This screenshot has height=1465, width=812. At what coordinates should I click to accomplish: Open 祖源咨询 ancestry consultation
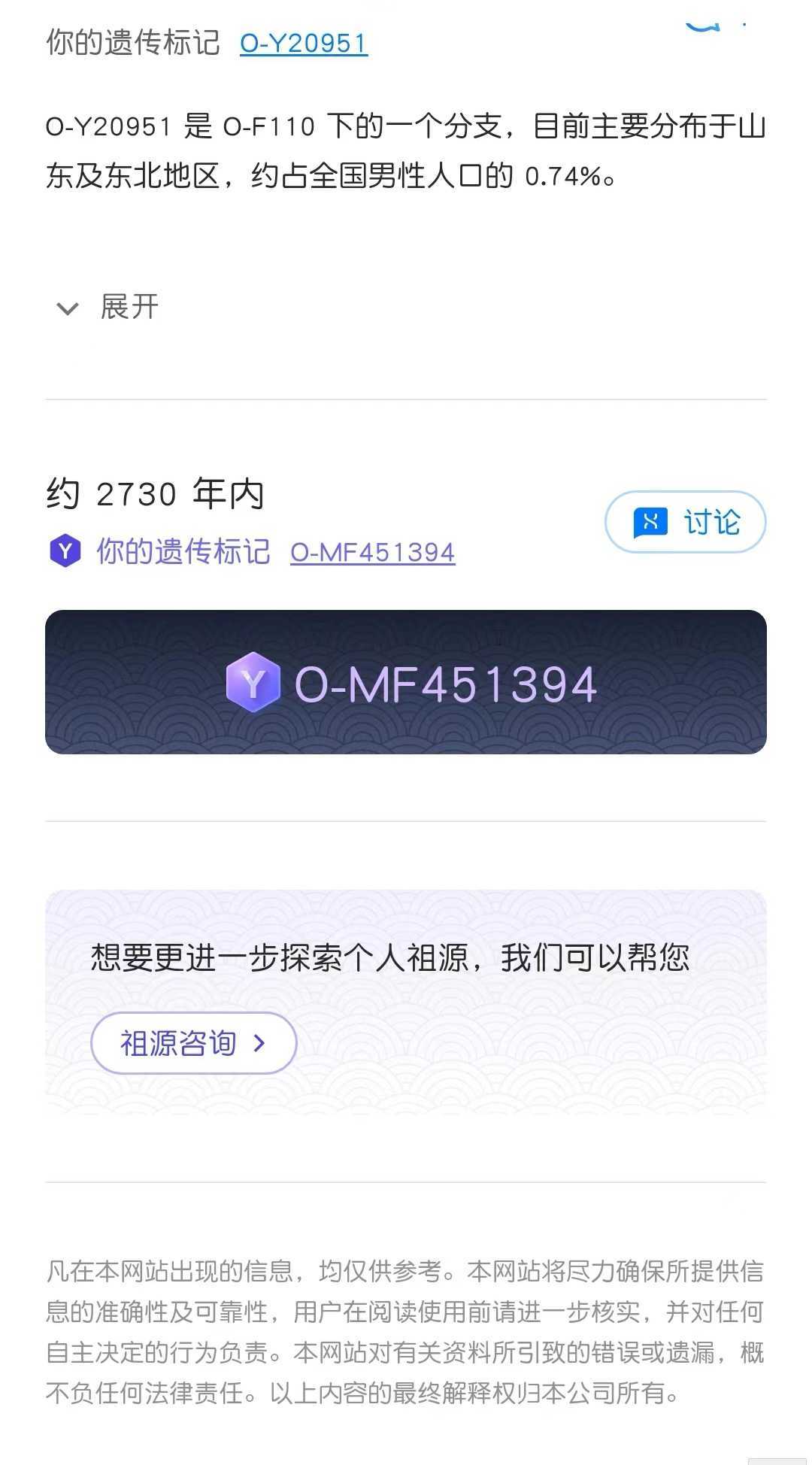(194, 1043)
